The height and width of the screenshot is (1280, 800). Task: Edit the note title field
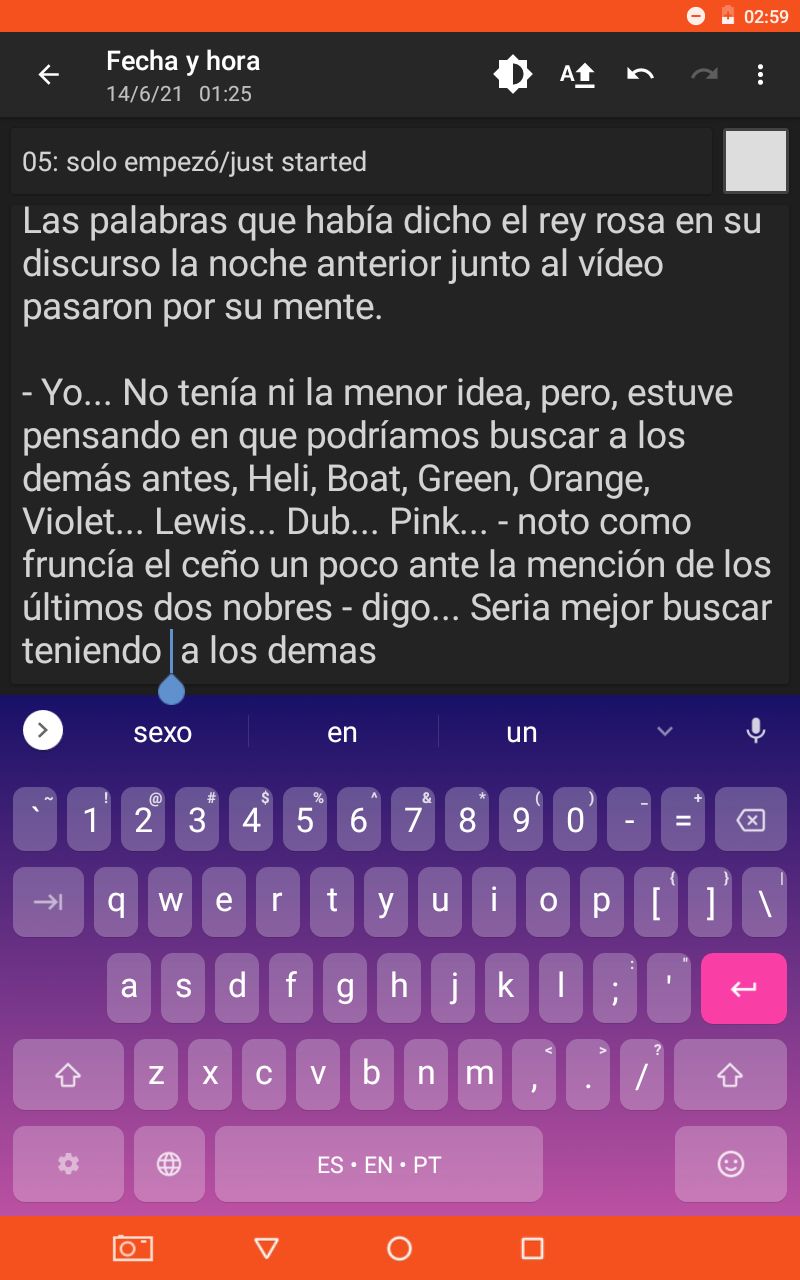point(360,162)
